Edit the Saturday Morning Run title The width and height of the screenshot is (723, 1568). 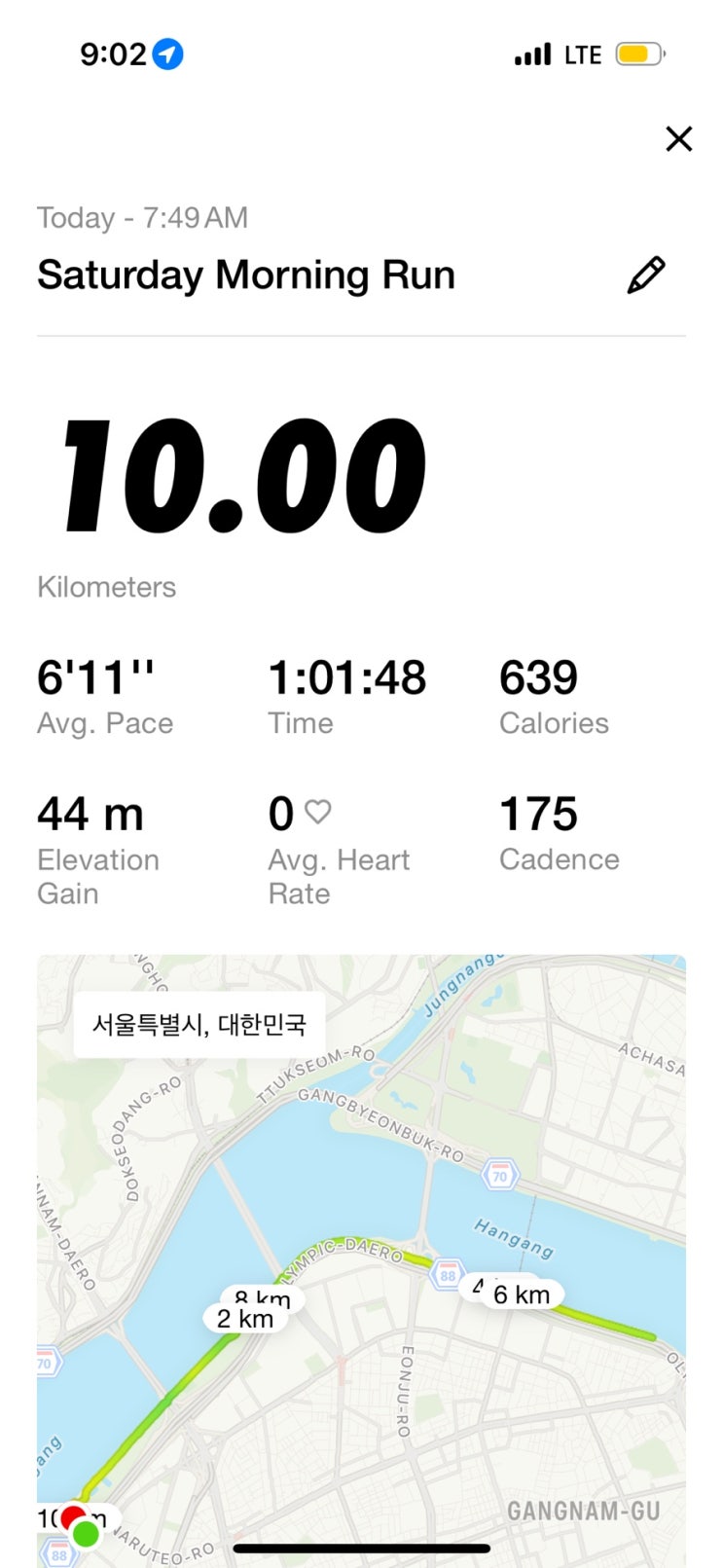[x=646, y=275]
